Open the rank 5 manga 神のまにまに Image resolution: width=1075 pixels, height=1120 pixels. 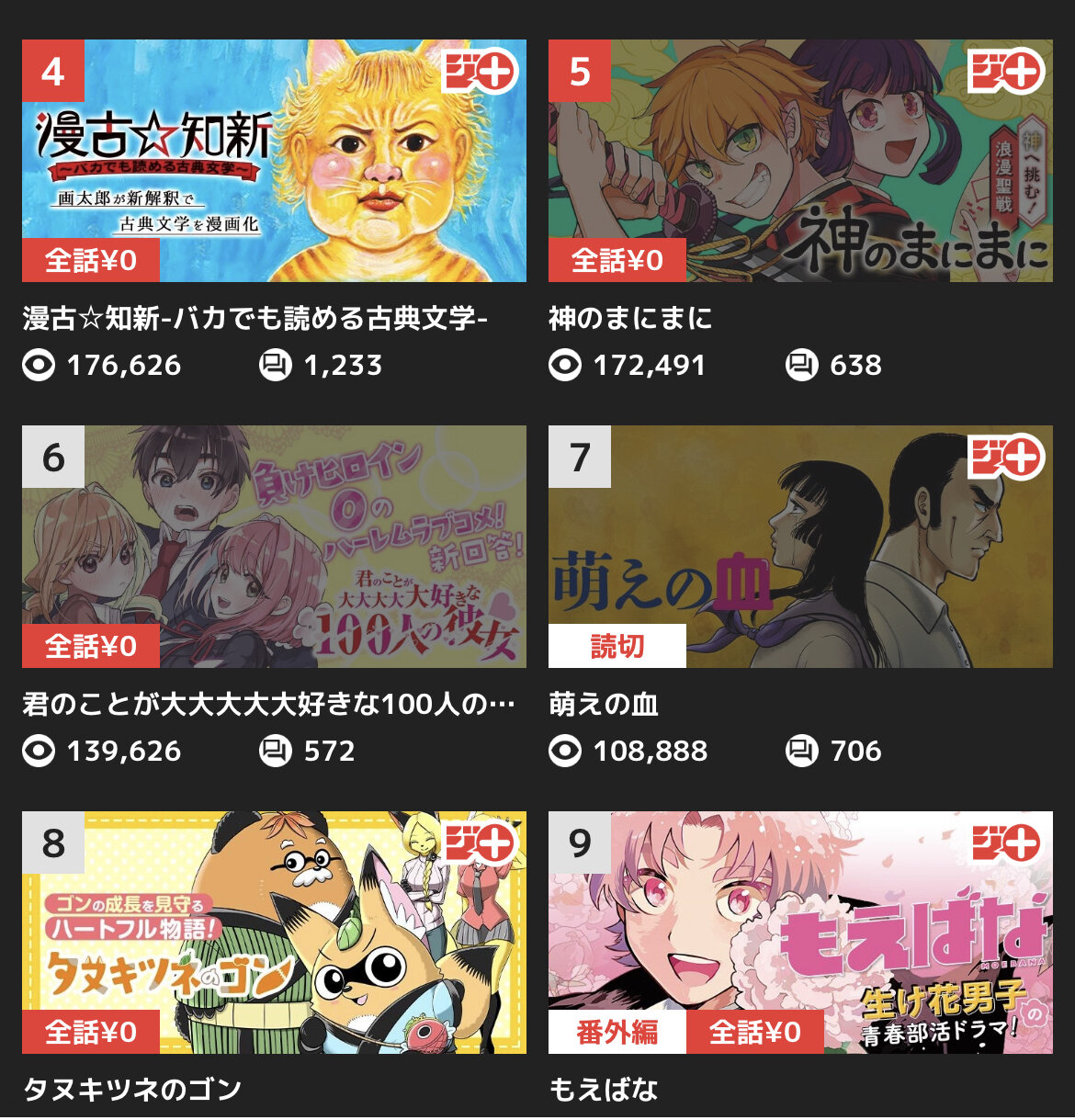point(800,161)
